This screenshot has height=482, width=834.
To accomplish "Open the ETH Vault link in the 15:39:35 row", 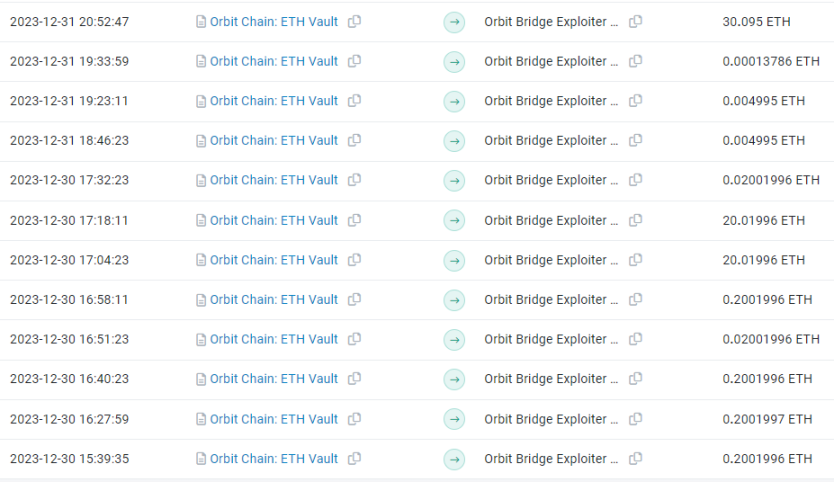I will point(273,459).
